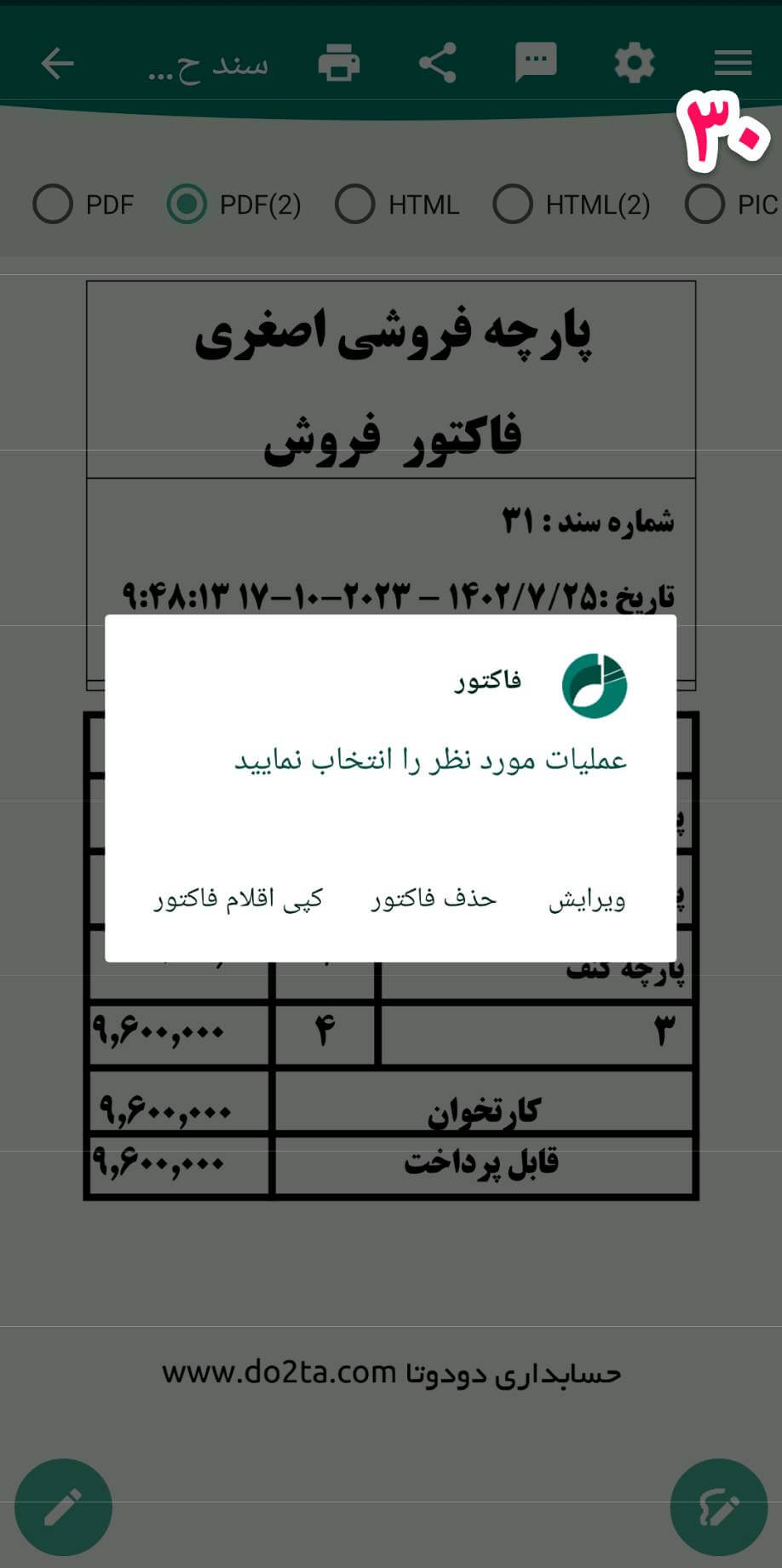Open the settings gear
The width and height of the screenshot is (782, 1568).
pos(635,64)
